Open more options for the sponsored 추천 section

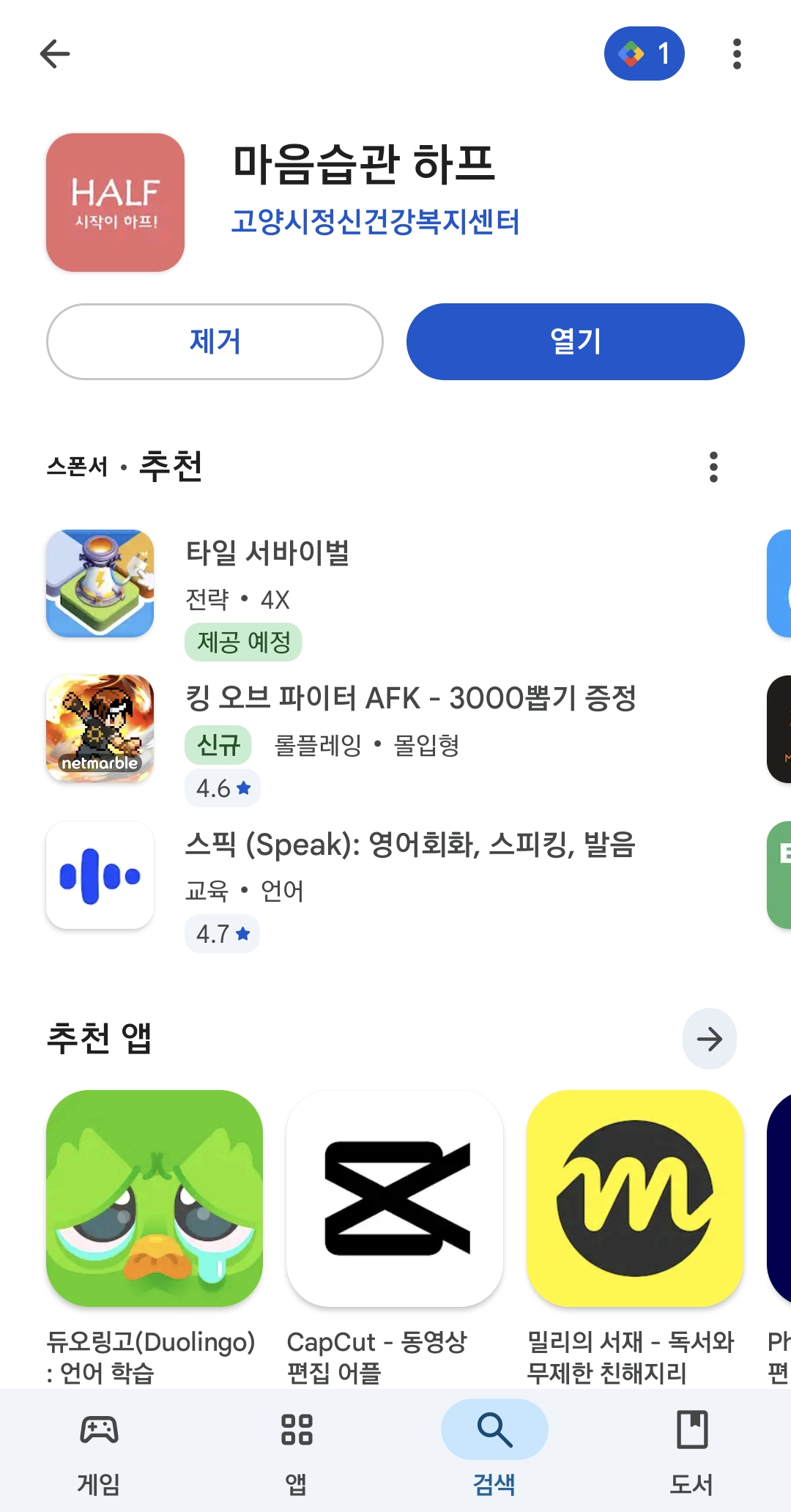pos(713,467)
